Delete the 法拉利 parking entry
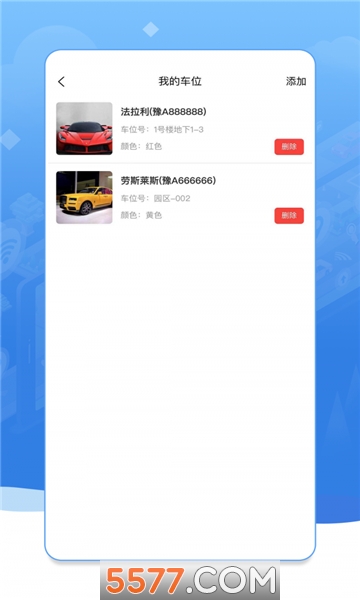 tap(289, 147)
